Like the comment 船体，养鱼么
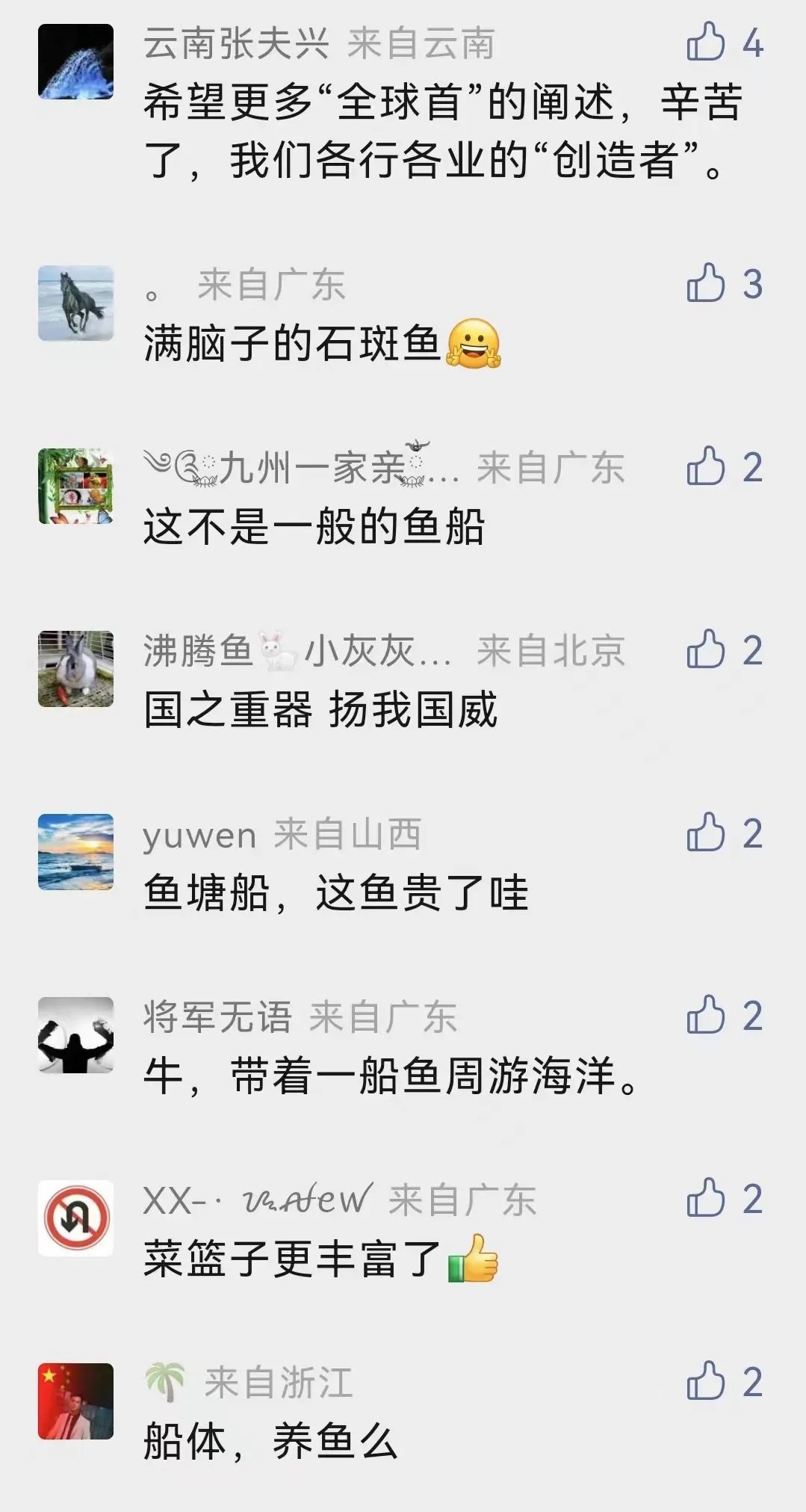 (706, 1382)
